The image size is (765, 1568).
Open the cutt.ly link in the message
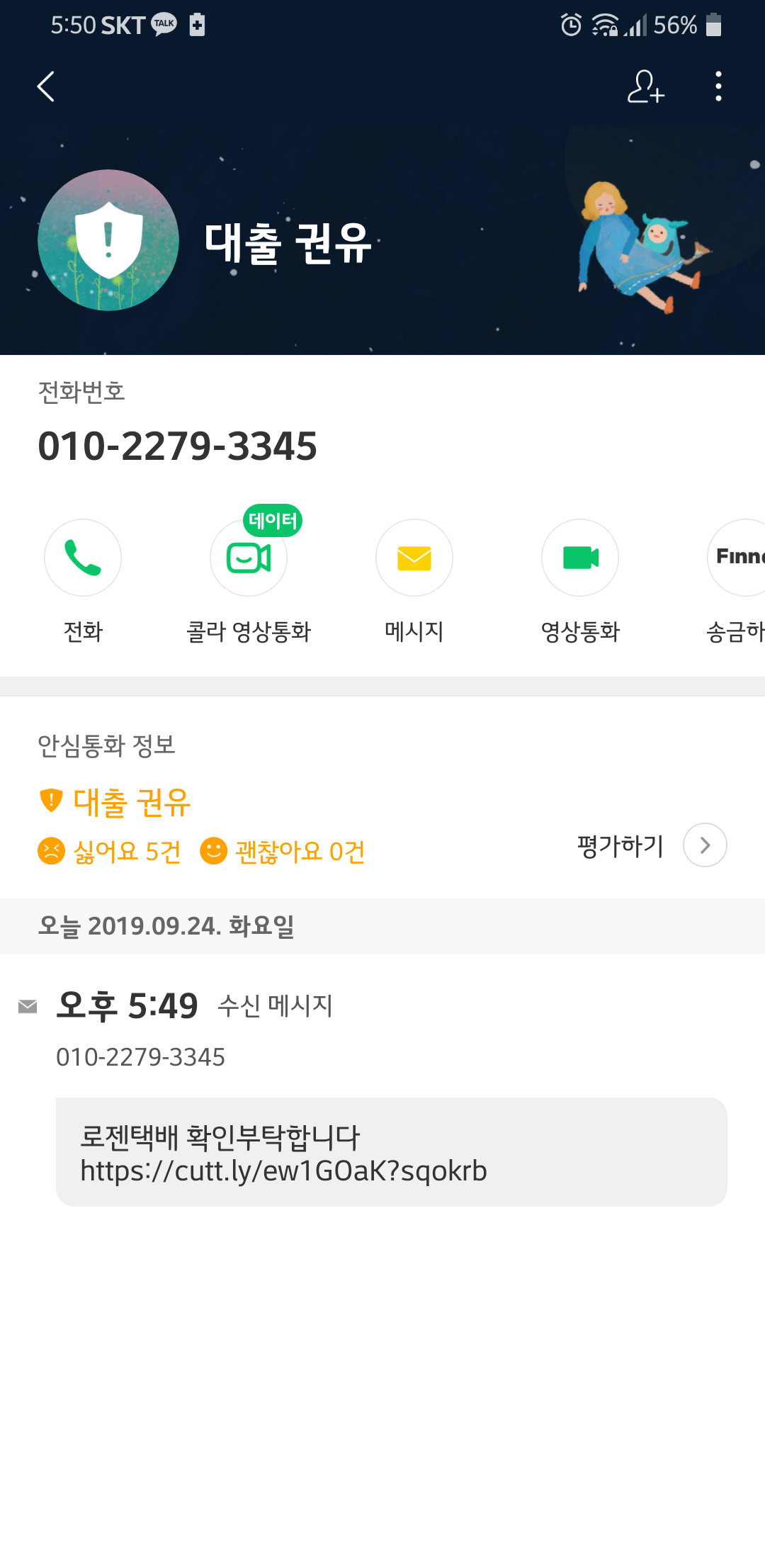pos(283,1171)
